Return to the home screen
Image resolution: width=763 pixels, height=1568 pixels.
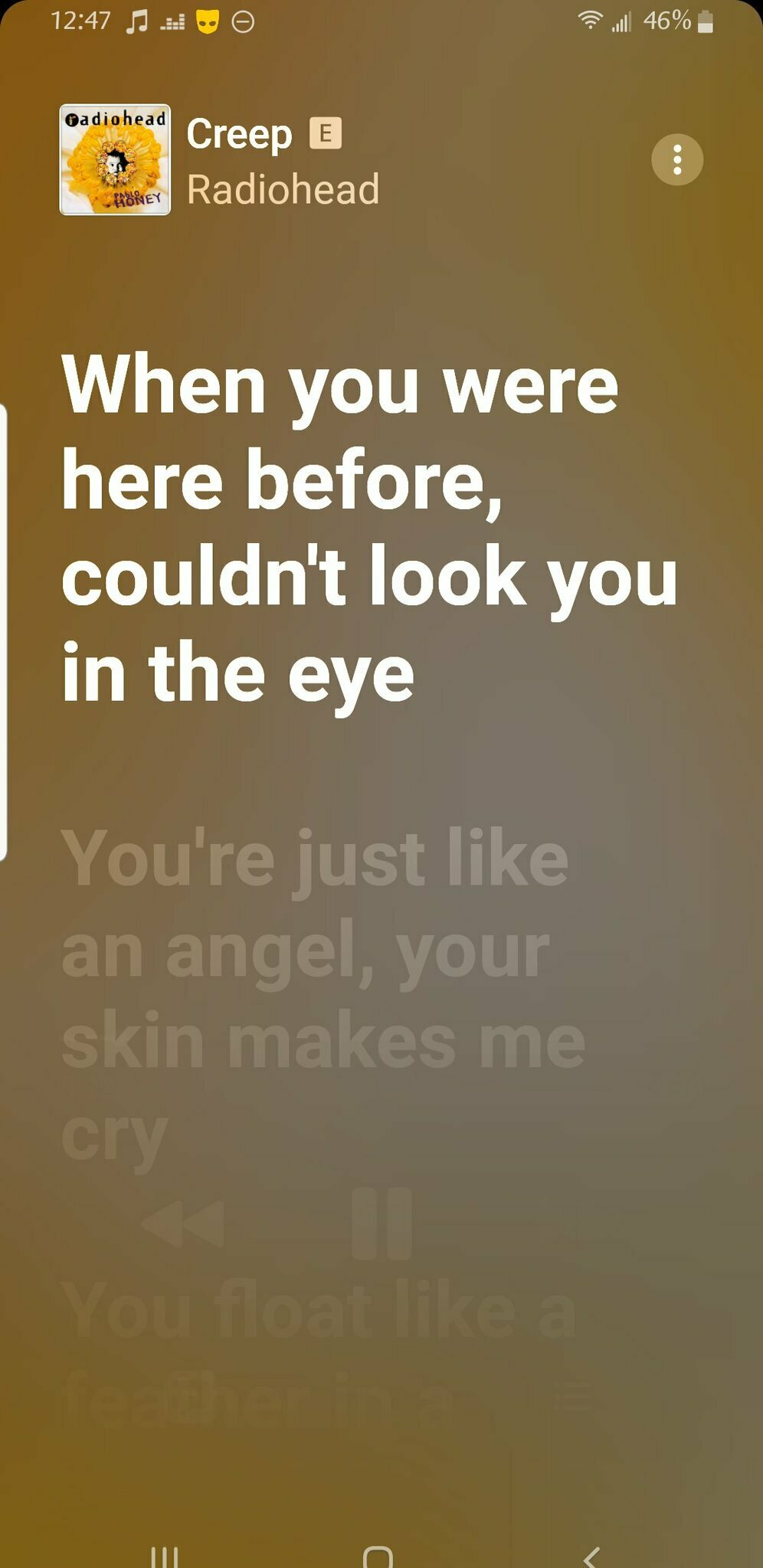point(378,1555)
